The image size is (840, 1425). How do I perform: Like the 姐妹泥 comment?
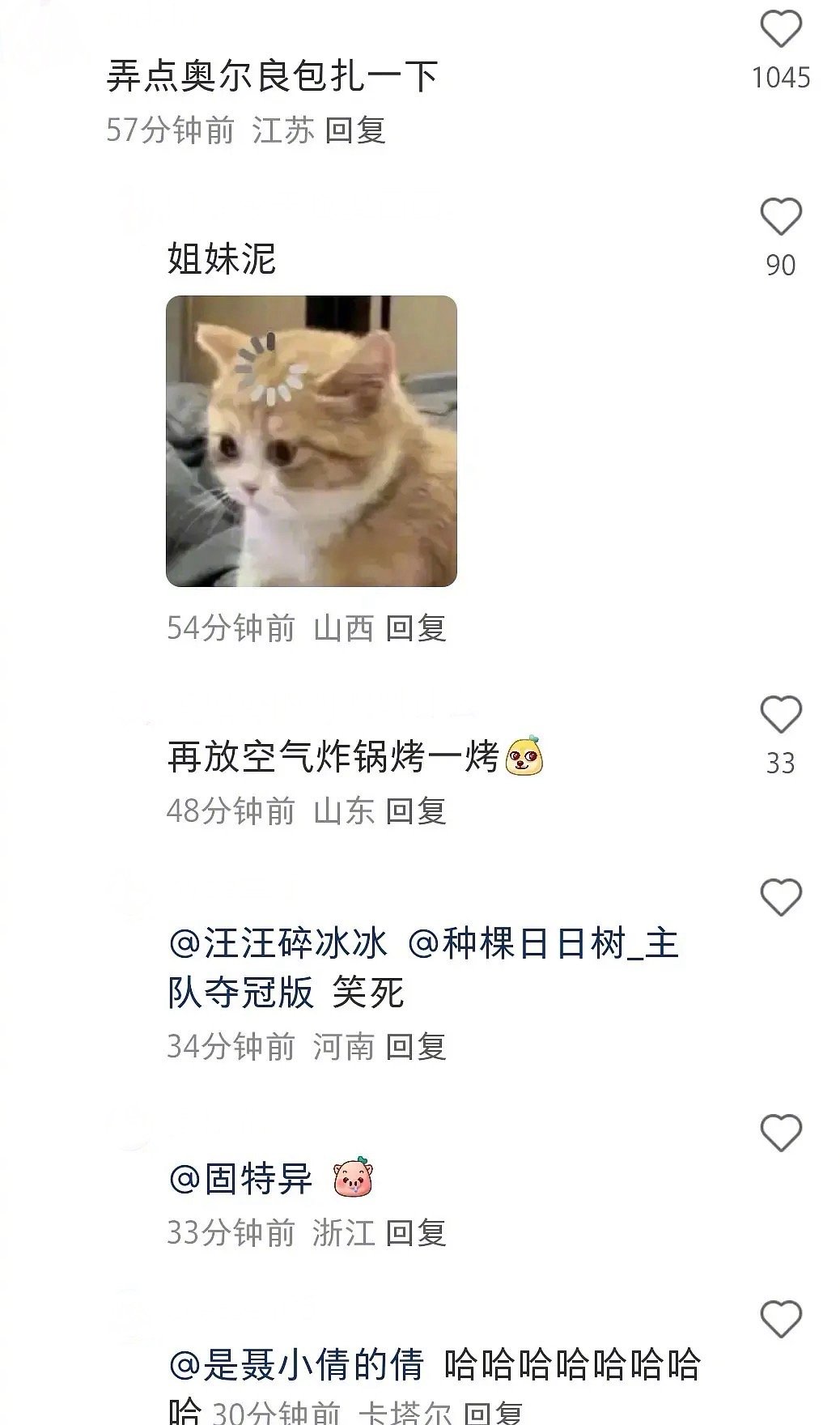[780, 217]
